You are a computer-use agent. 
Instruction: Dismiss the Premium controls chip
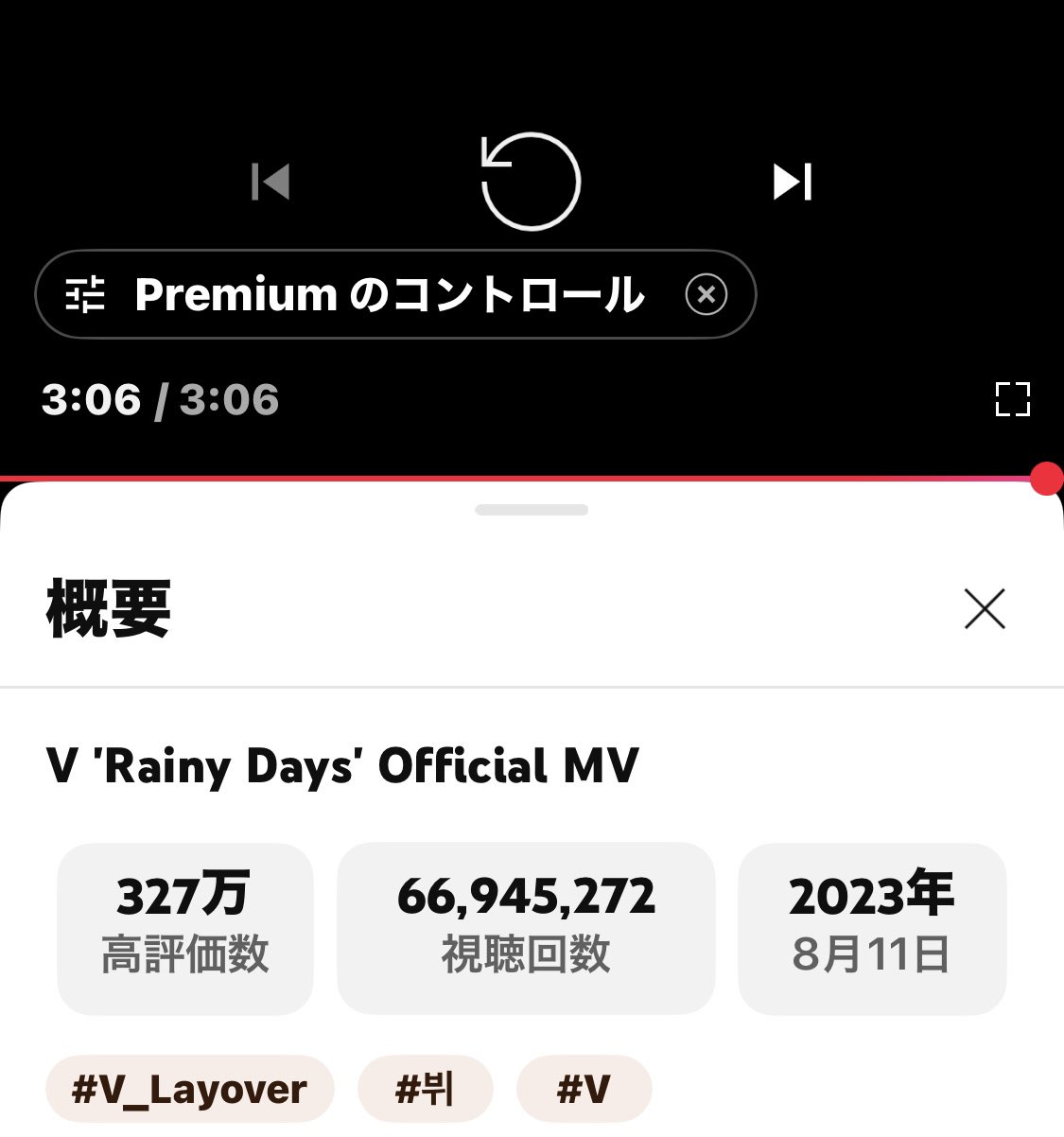click(x=706, y=295)
